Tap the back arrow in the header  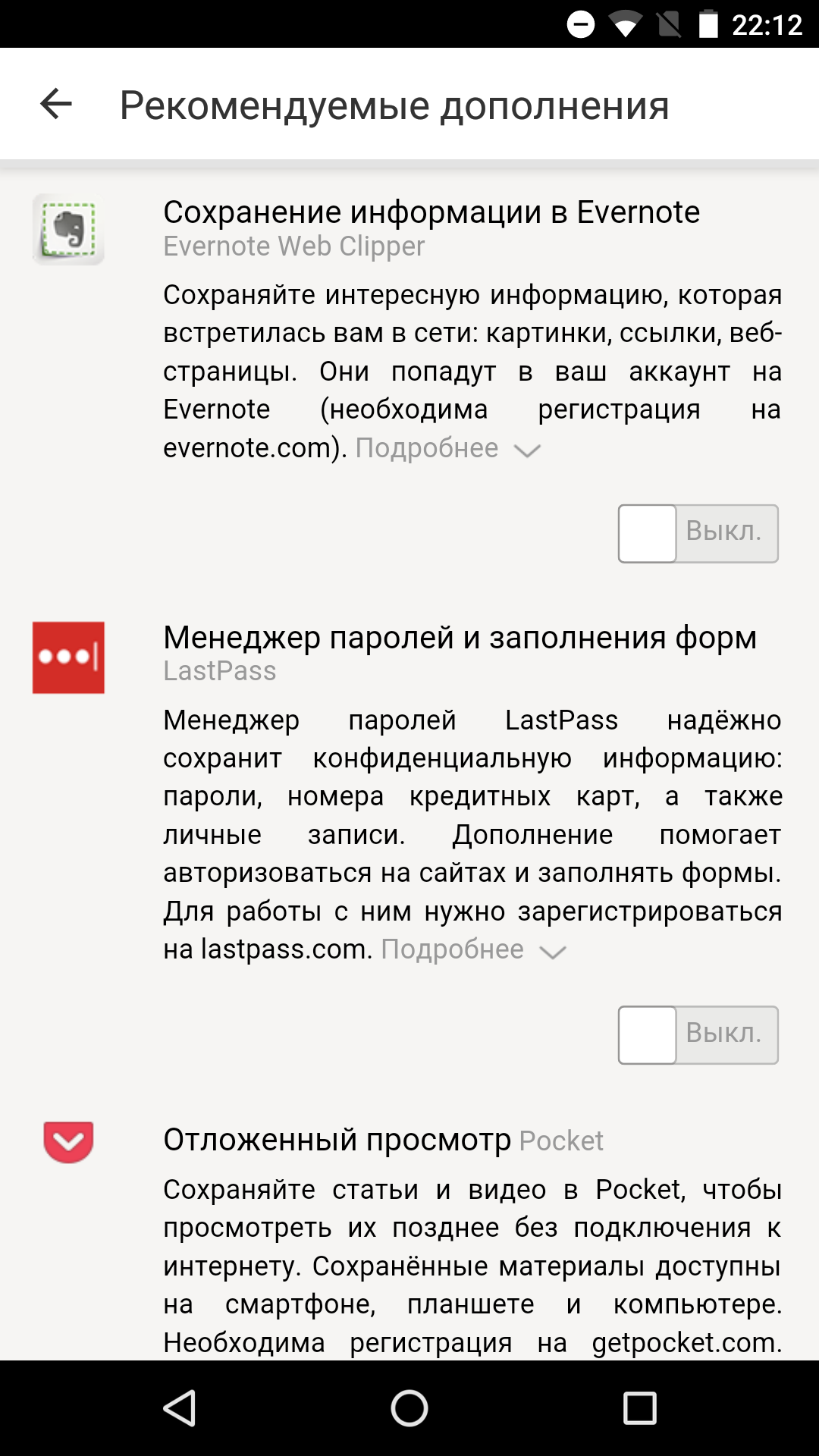pos(57,104)
